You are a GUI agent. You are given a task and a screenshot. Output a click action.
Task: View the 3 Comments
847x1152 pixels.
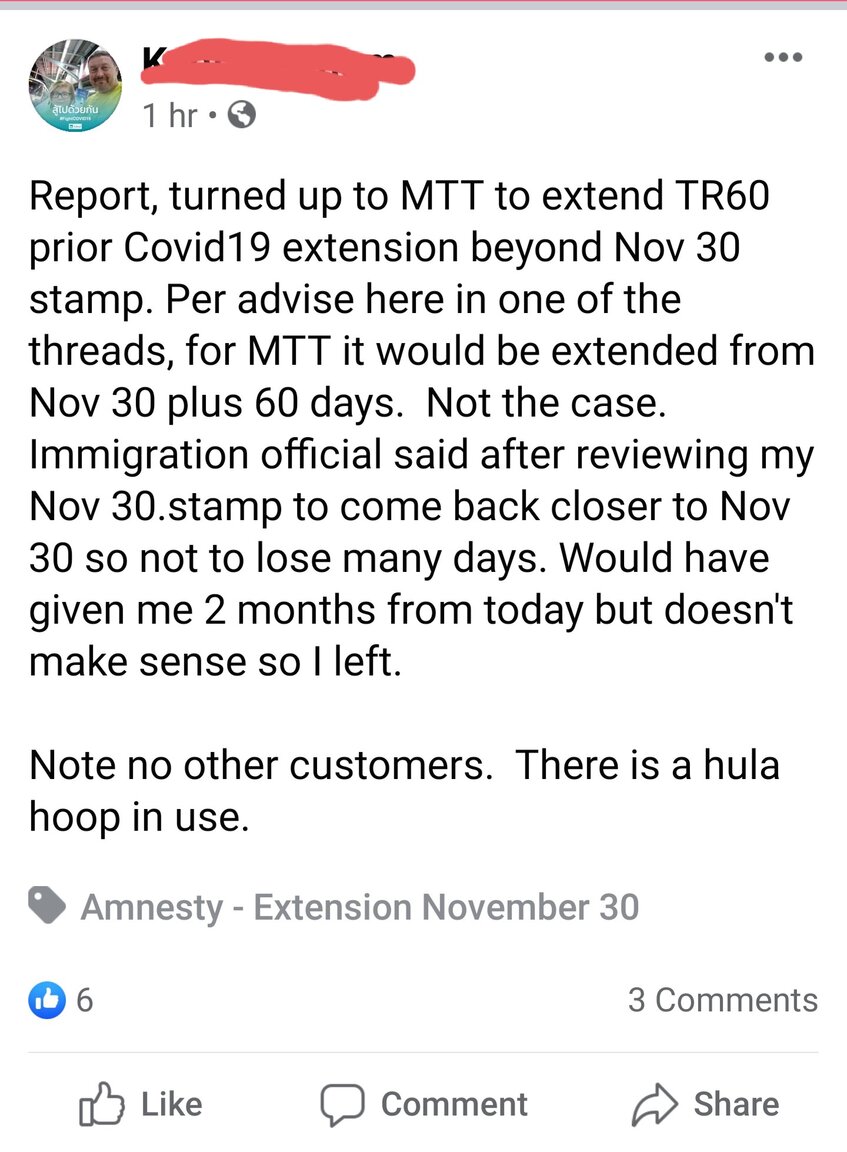tap(722, 1000)
